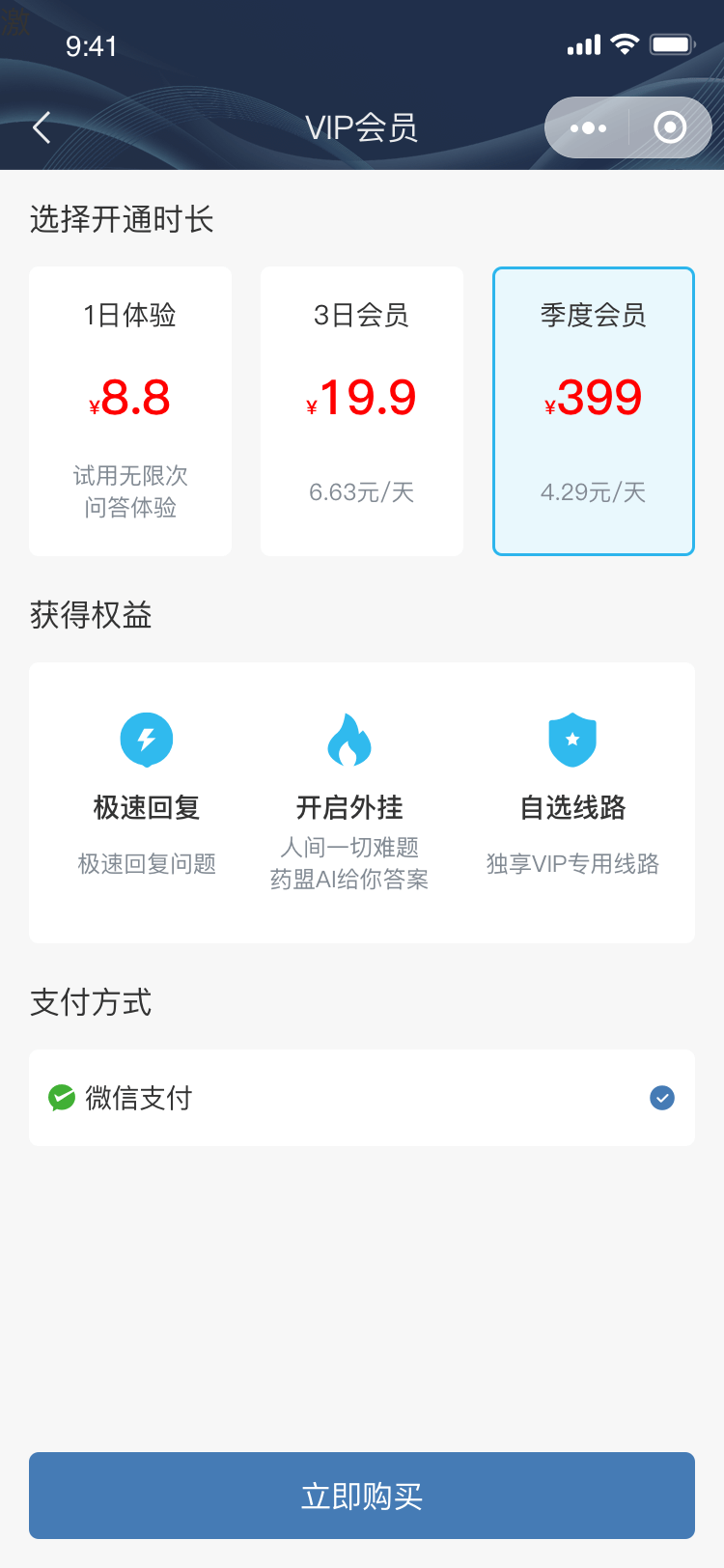The height and width of the screenshot is (1568, 724).
Task: Open the mini program more-options menu
Action: click(588, 127)
